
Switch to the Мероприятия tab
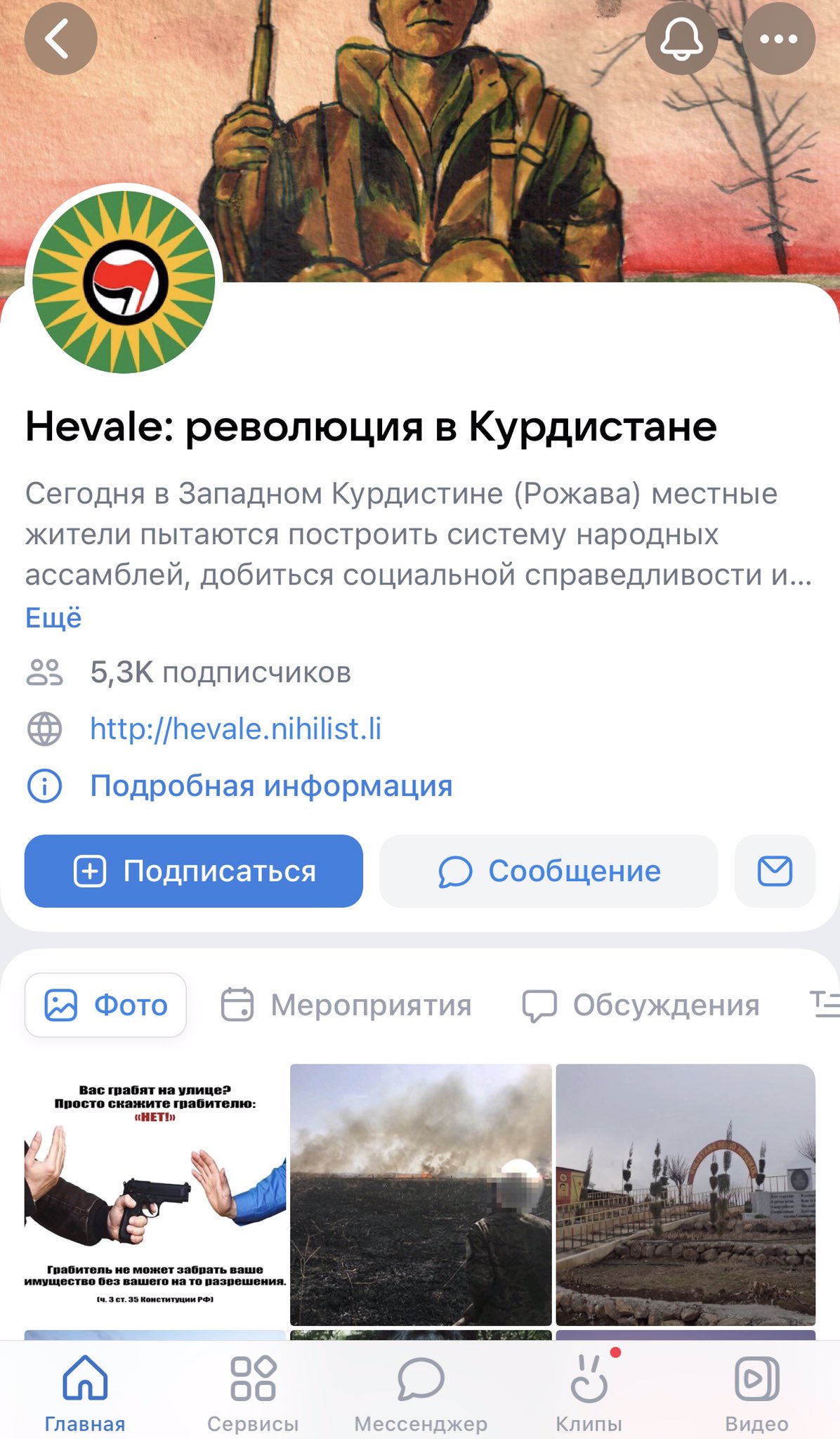346,1005
